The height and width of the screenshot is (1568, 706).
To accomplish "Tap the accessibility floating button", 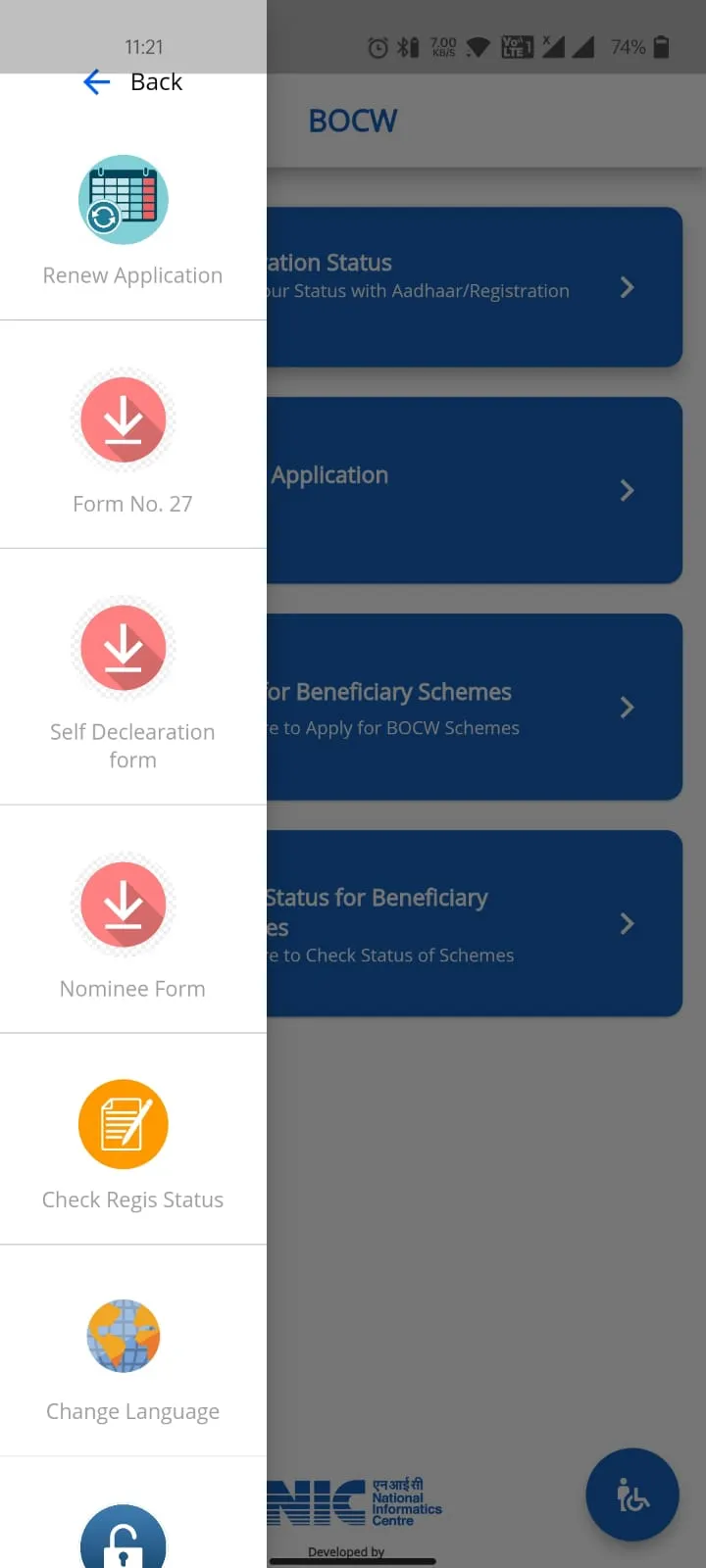I will coord(632,1494).
